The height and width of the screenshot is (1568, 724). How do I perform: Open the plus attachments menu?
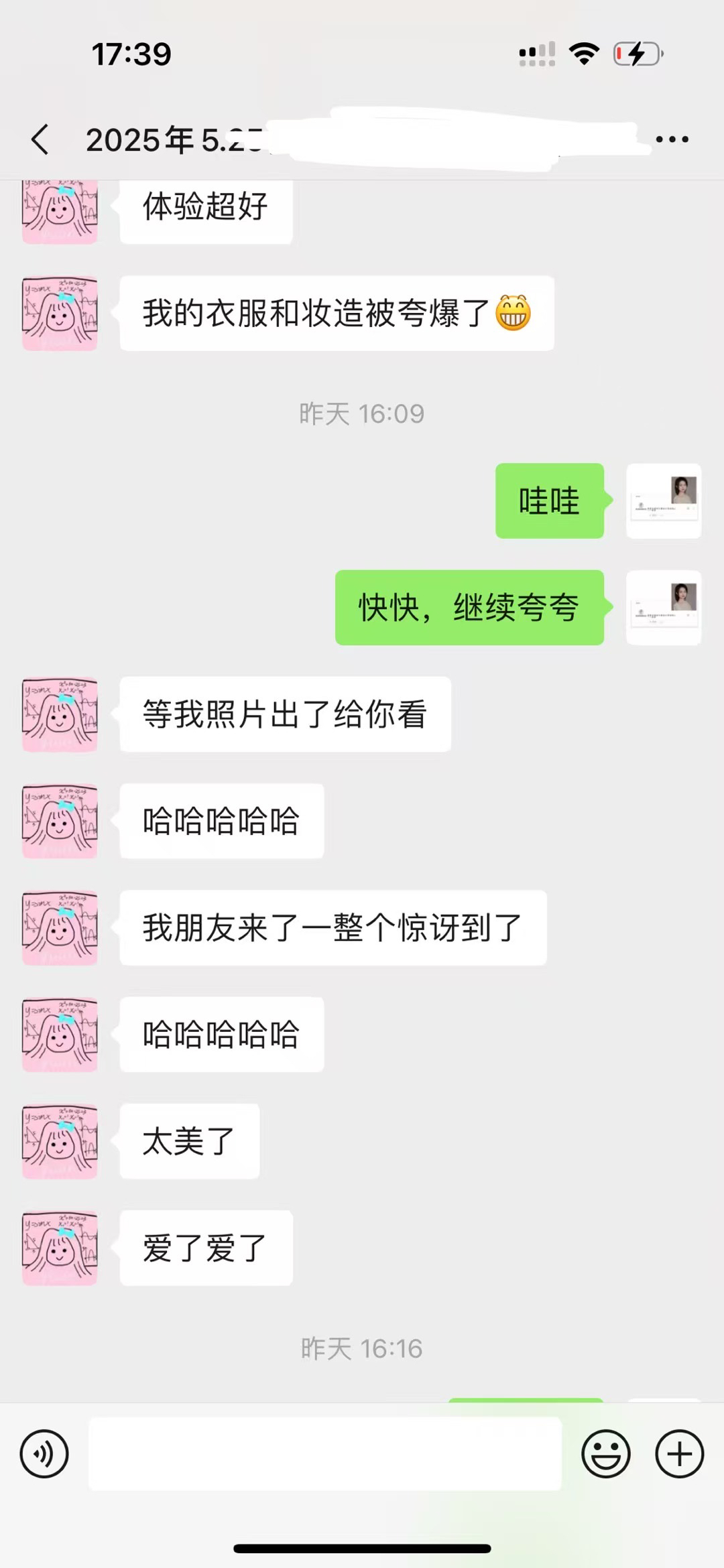click(679, 1453)
